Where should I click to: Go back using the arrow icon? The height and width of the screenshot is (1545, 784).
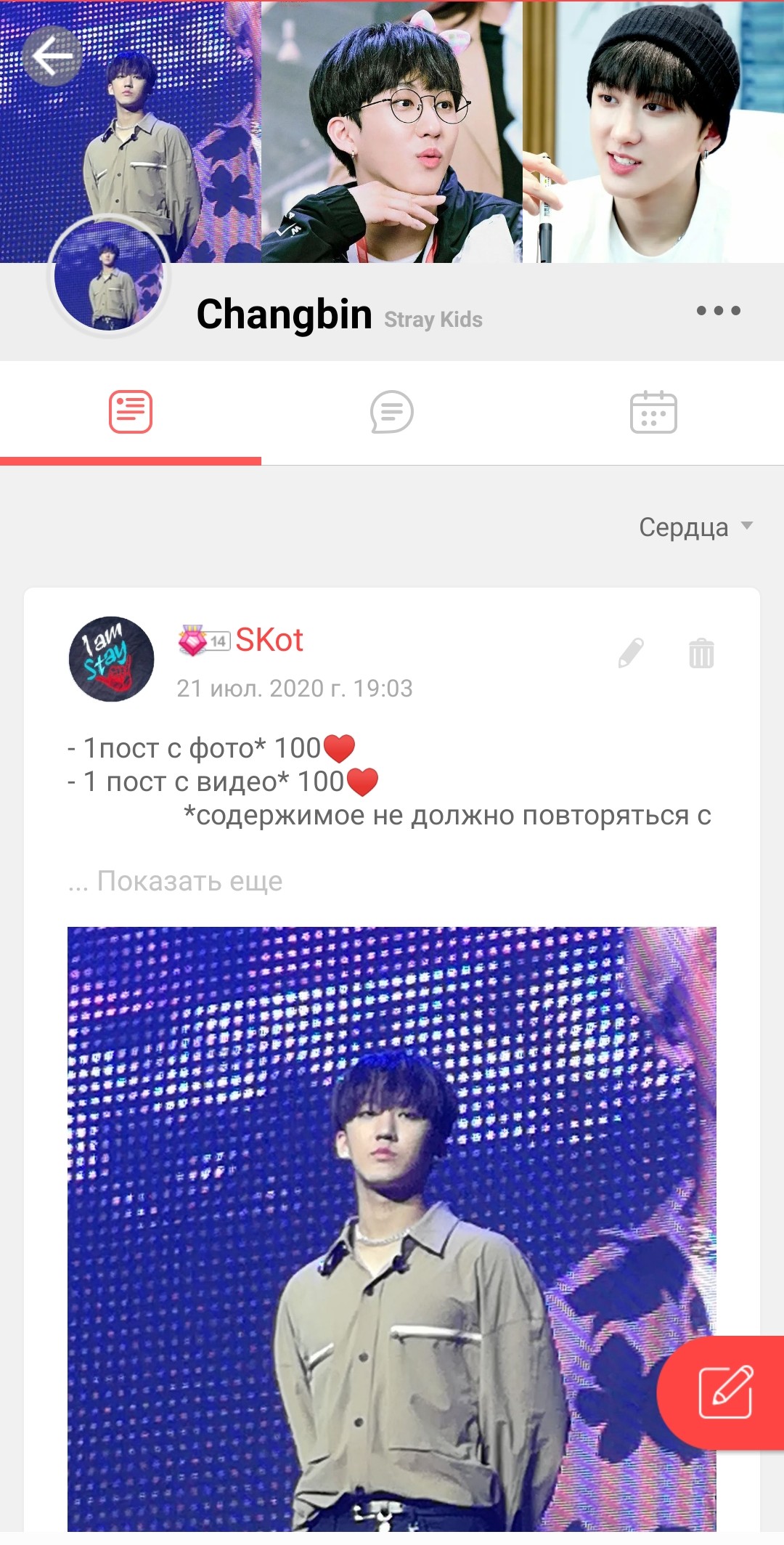(52, 56)
